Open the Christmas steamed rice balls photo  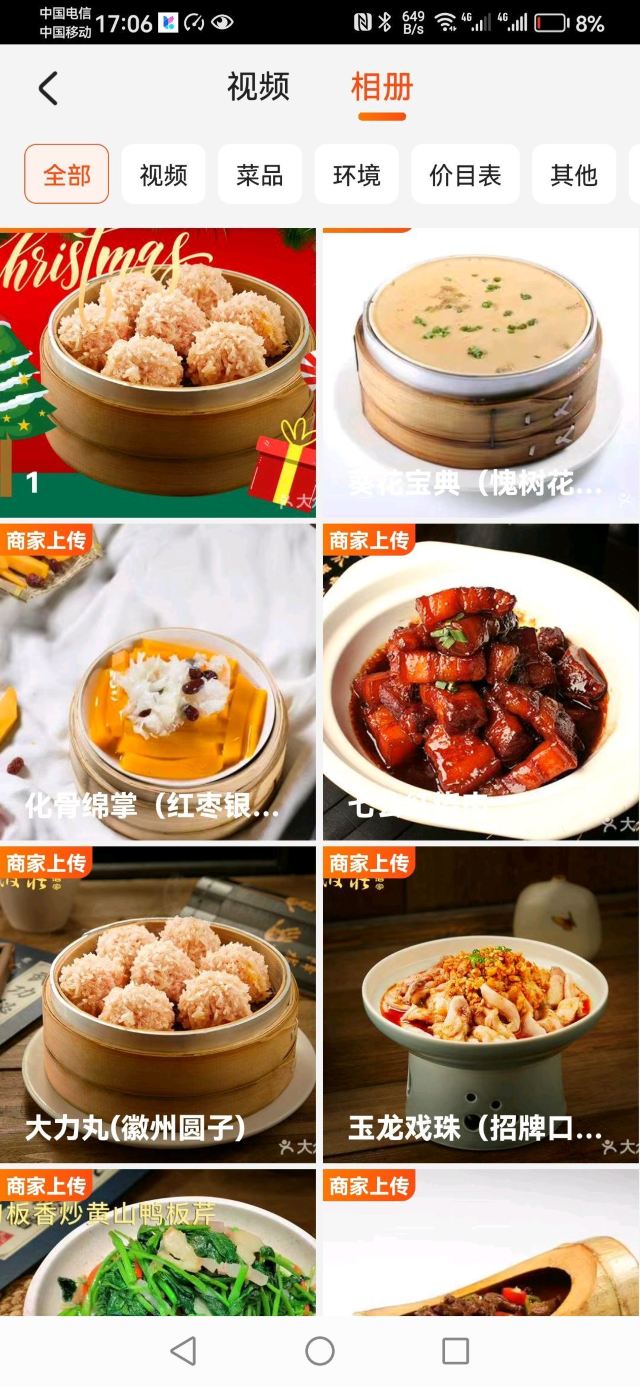pos(158,370)
